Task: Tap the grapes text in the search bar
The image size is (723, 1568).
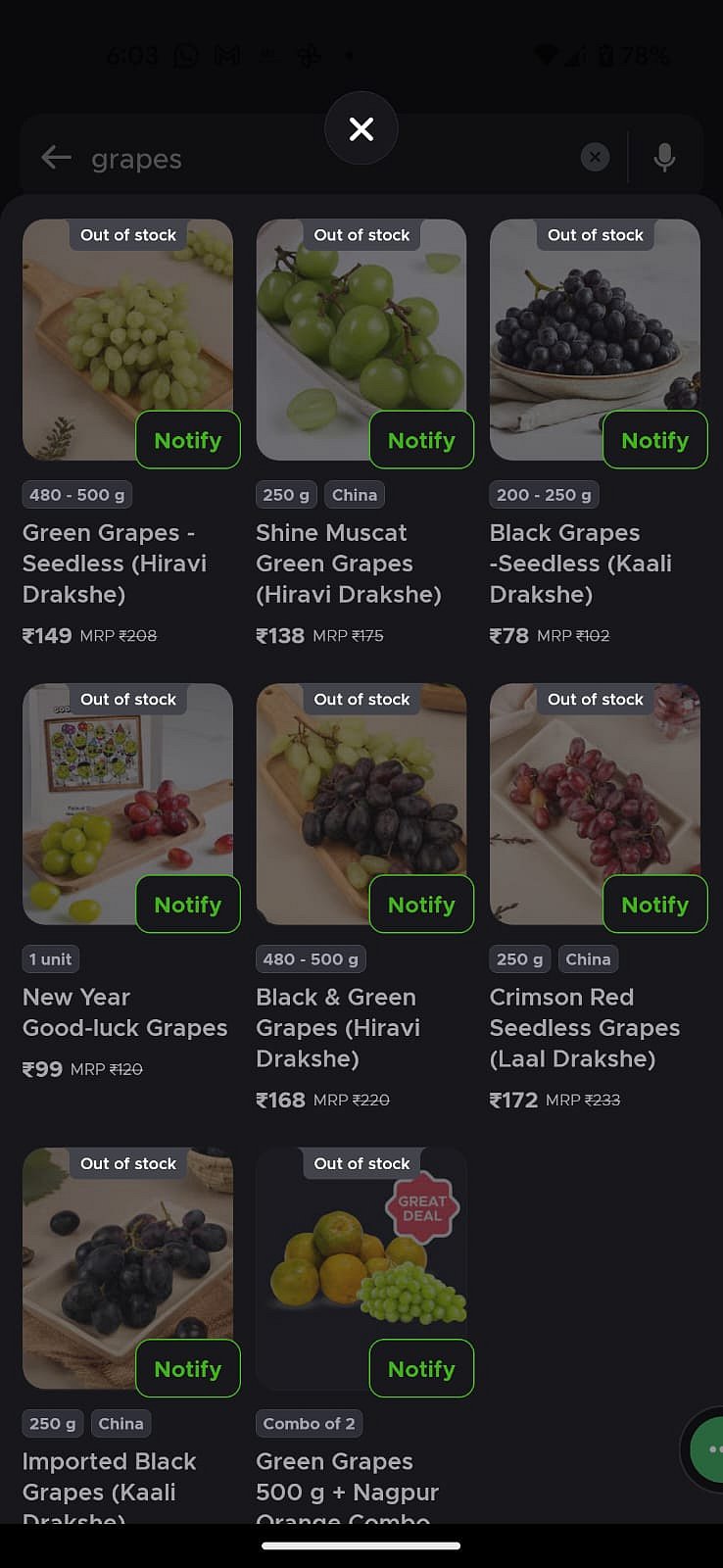Action: [136, 158]
